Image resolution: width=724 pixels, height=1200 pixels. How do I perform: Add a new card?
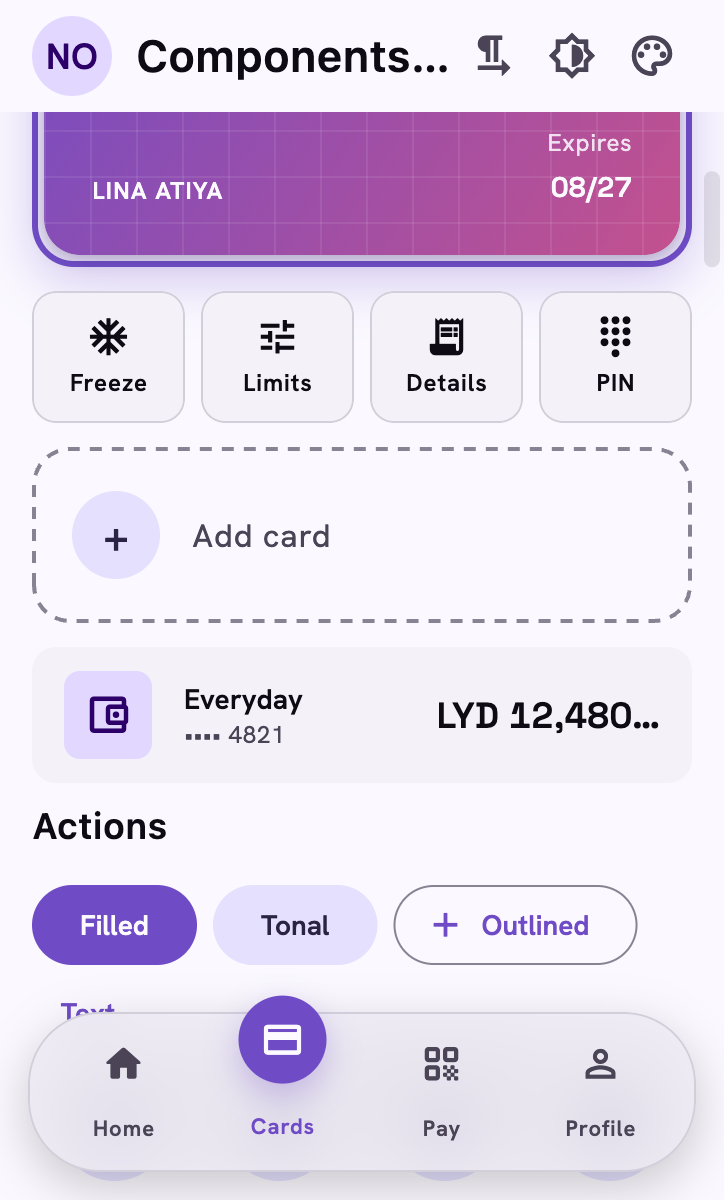point(362,535)
